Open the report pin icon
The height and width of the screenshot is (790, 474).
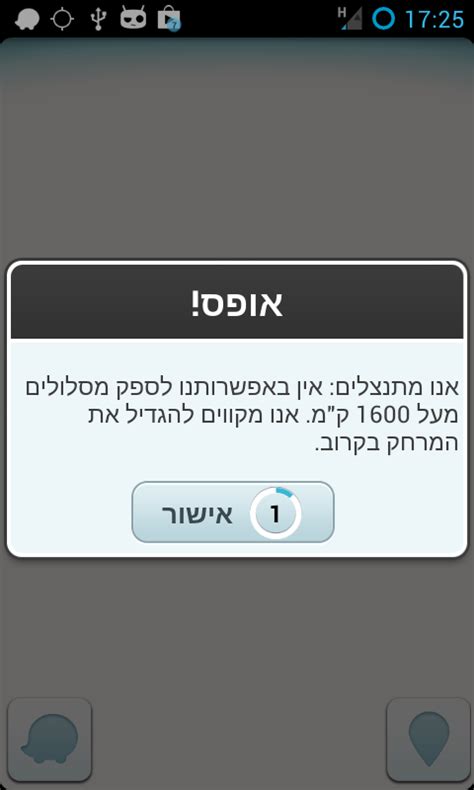point(428,740)
